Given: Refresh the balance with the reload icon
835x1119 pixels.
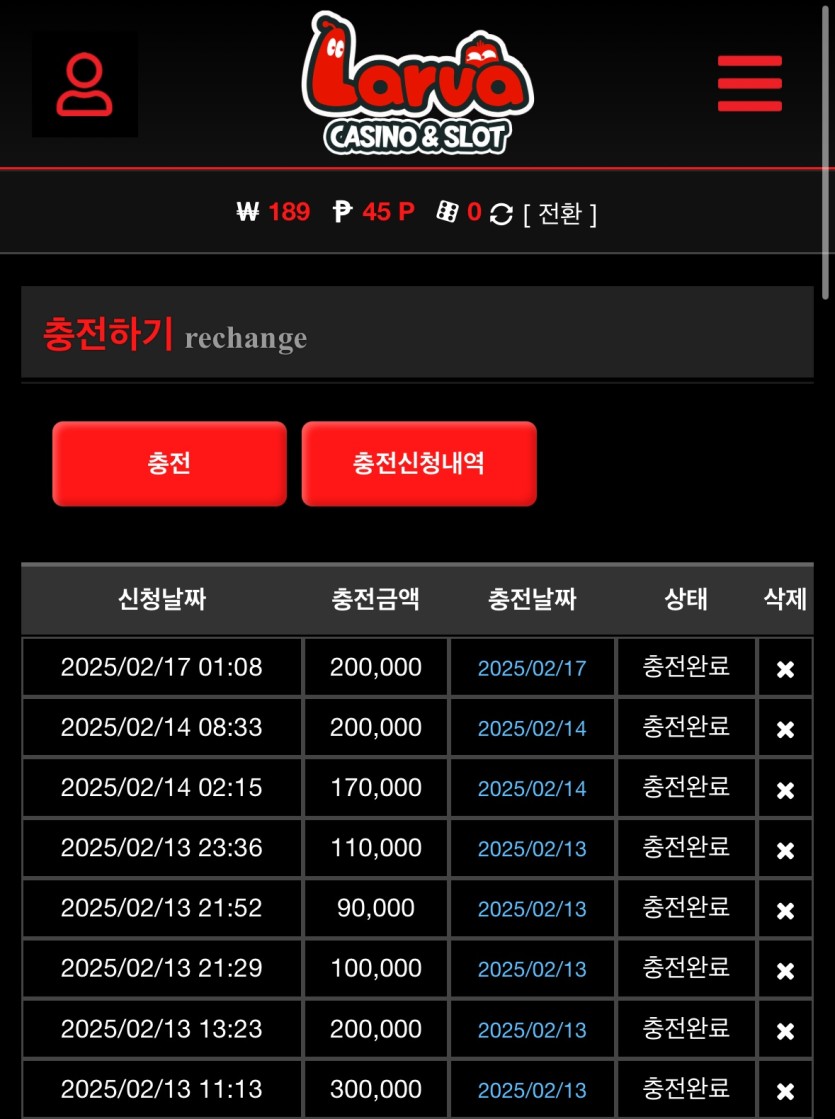Looking at the screenshot, I should (x=501, y=213).
